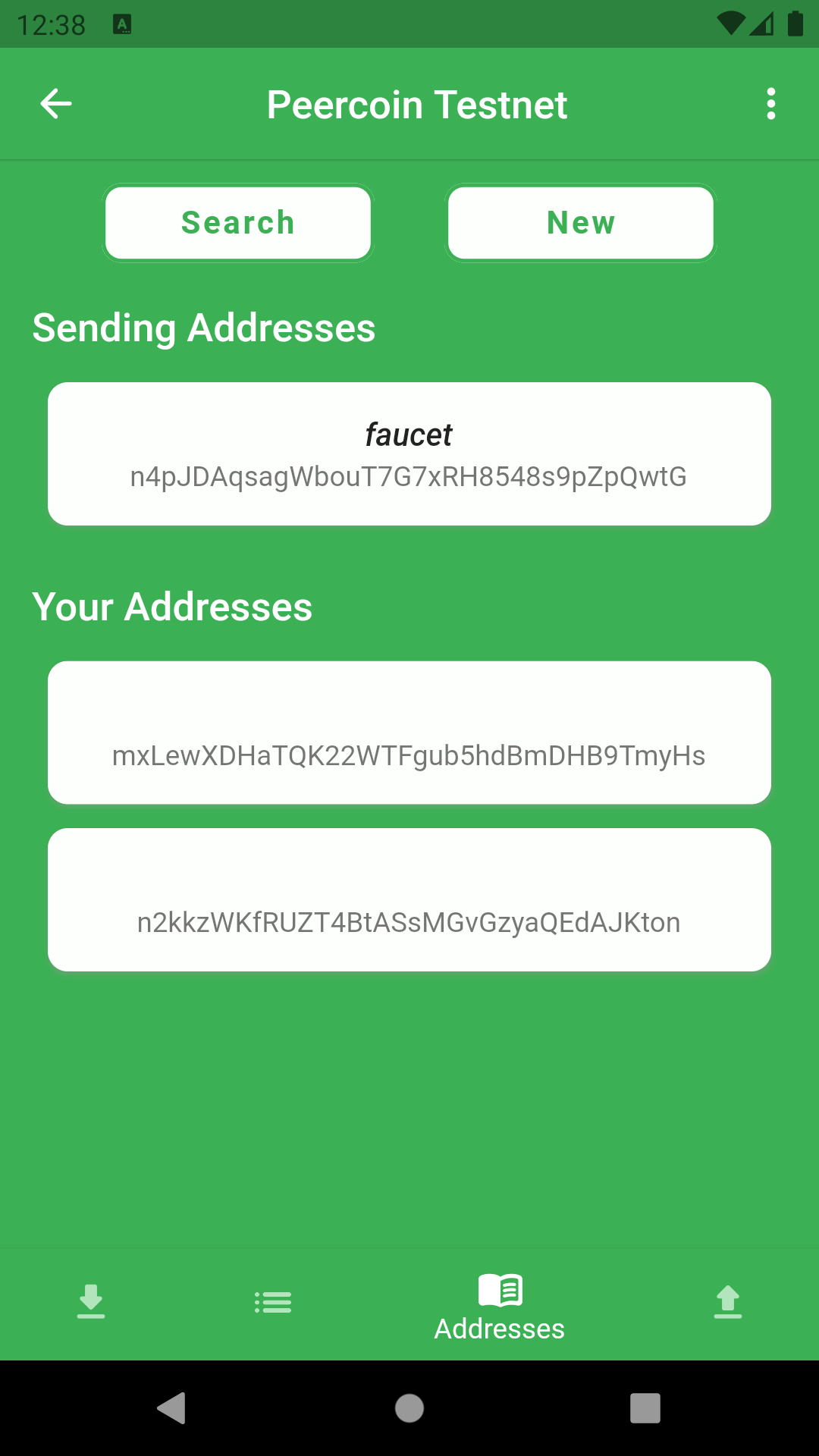
Task: Switch to the send upload tab
Action: pyautogui.click(x=728, y=1301)
